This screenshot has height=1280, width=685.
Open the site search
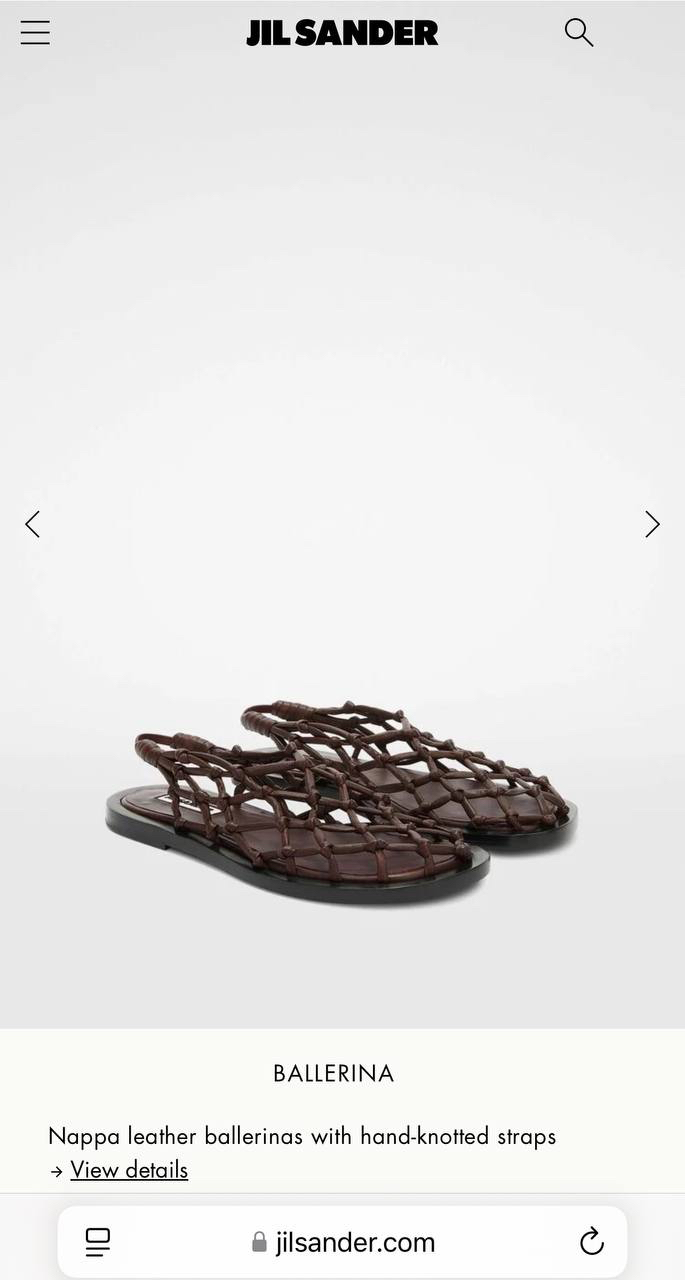579,32
